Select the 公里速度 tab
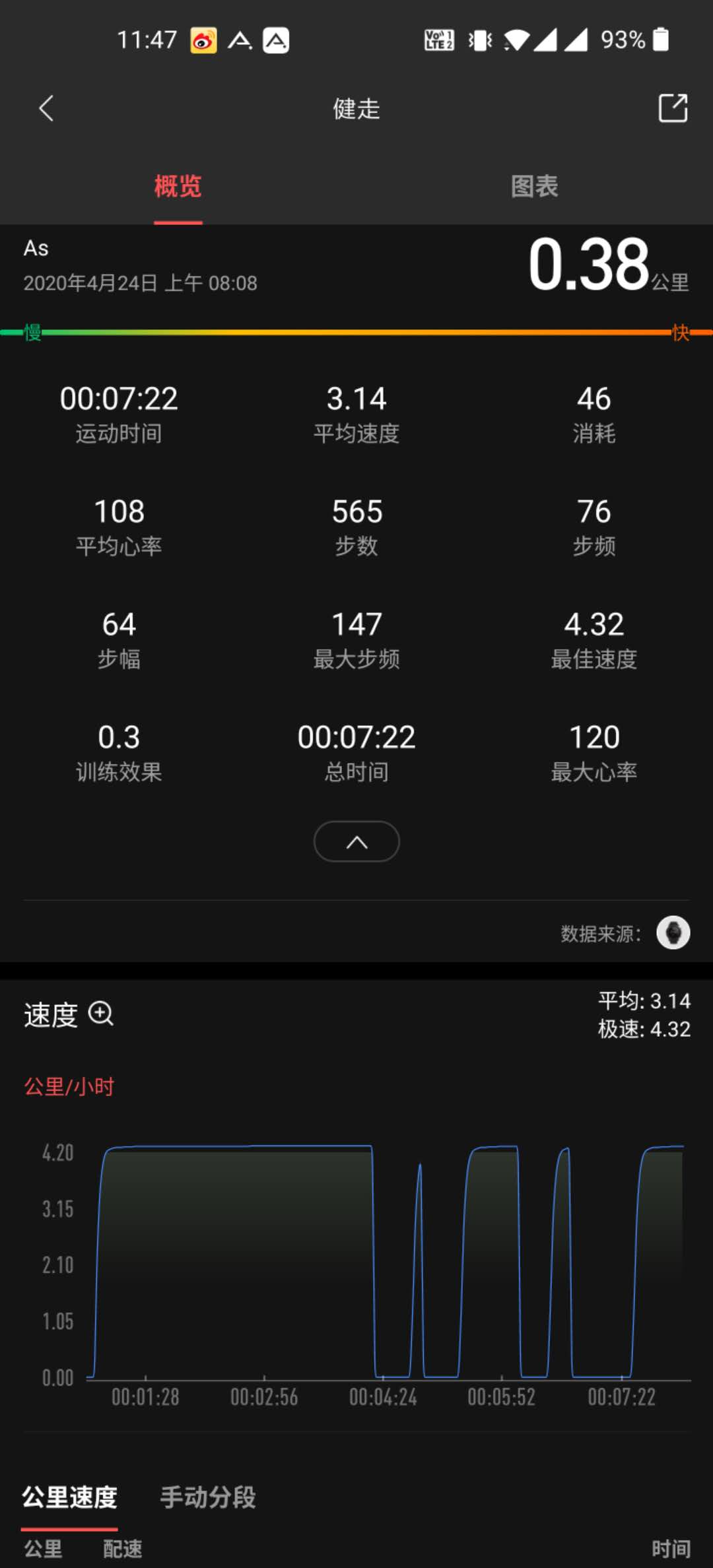Image resolution: width=713 pixels, height=1568 pixels. click(70, 1497)
